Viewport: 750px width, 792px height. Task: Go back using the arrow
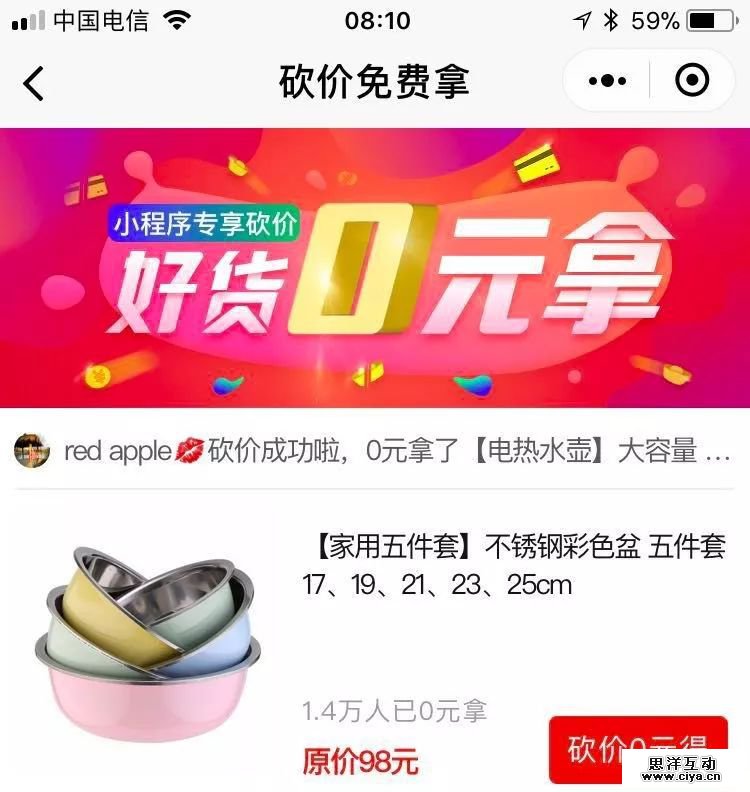click(34, 82)
